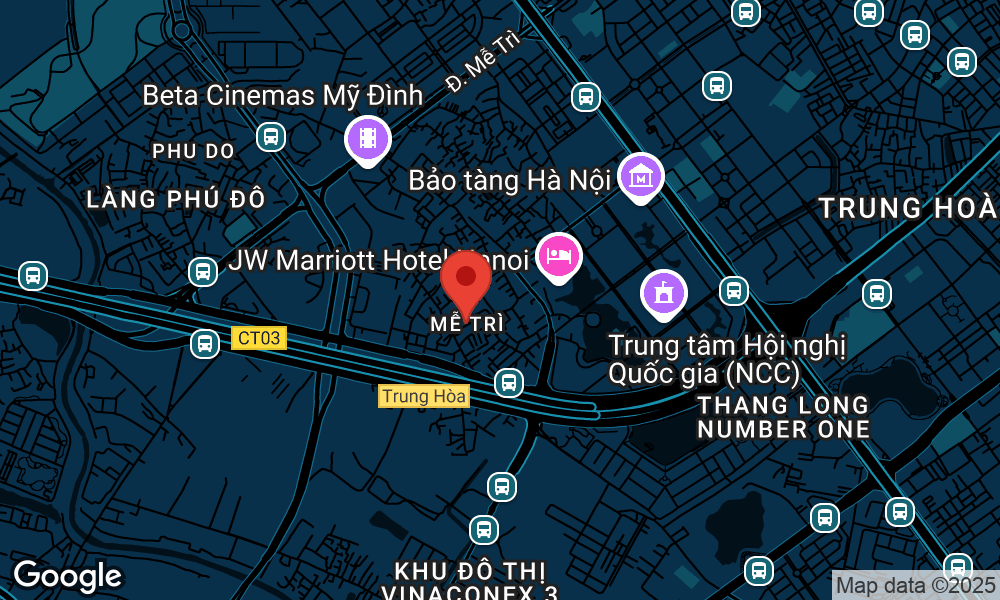Tap the bus stop icon beside the CT03 label
Image resolution: width=1000 pixels, height=600 pixels.
click(x=205, y=343)
